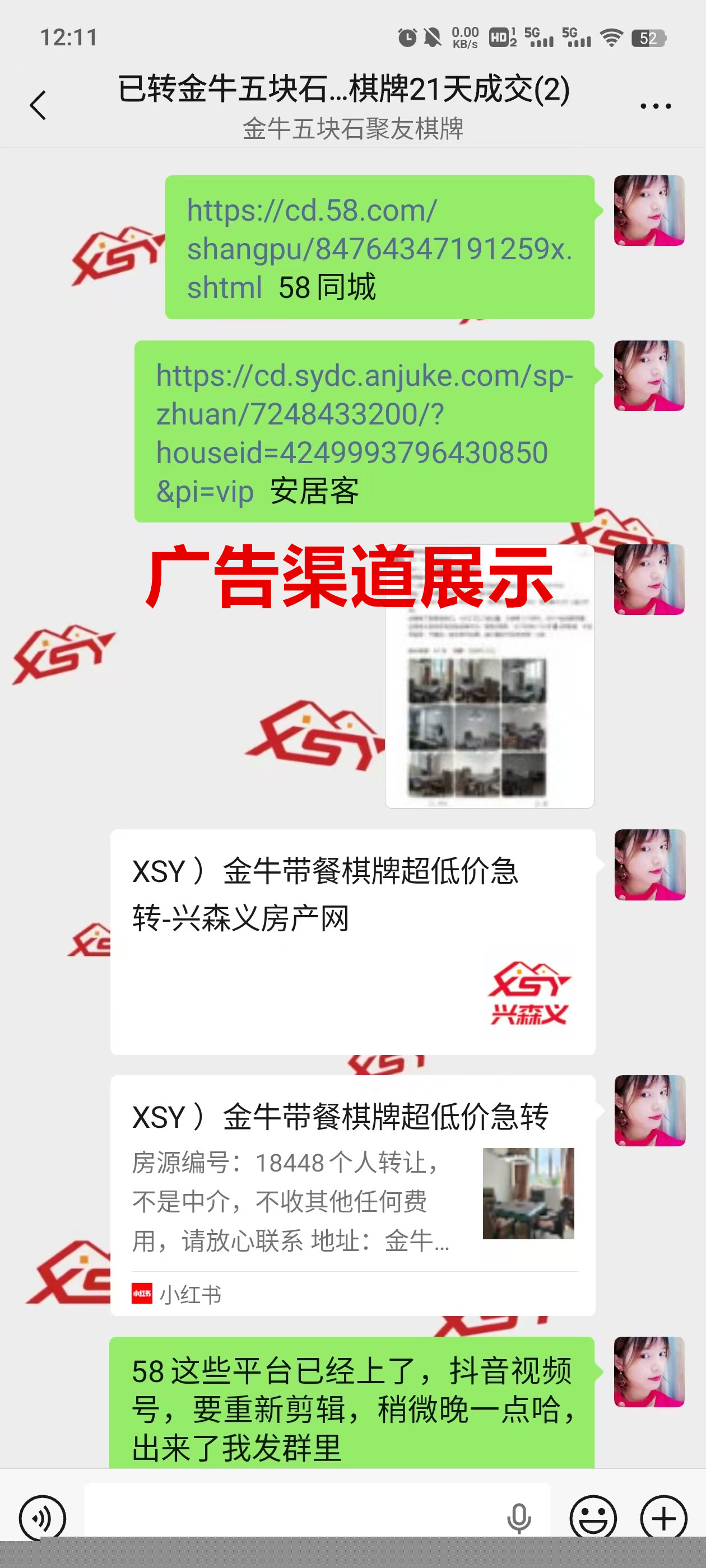Open the cd.58.com shangpu link
Viewport: 706px width, 1568px height.
tap(379, 248)
